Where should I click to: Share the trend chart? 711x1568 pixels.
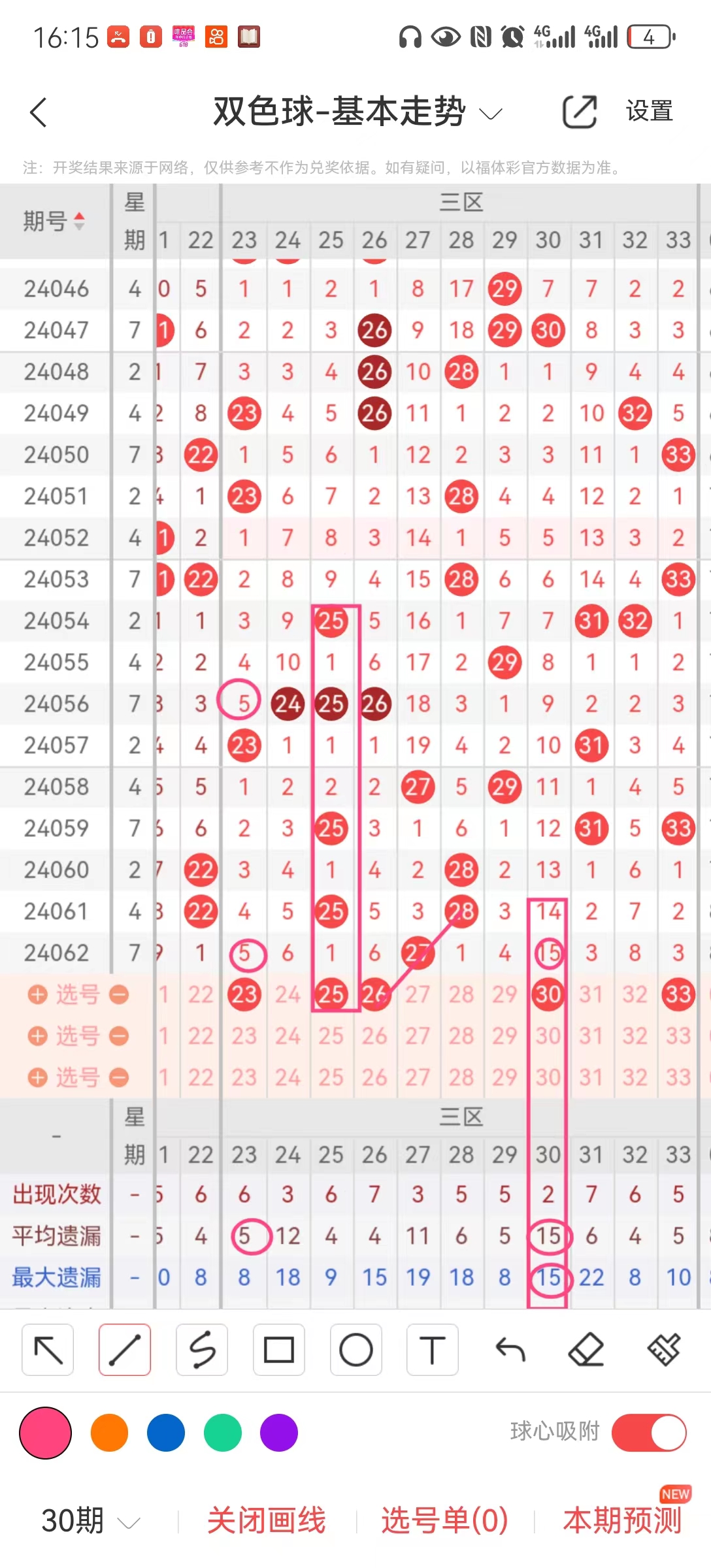pos(580,112)
